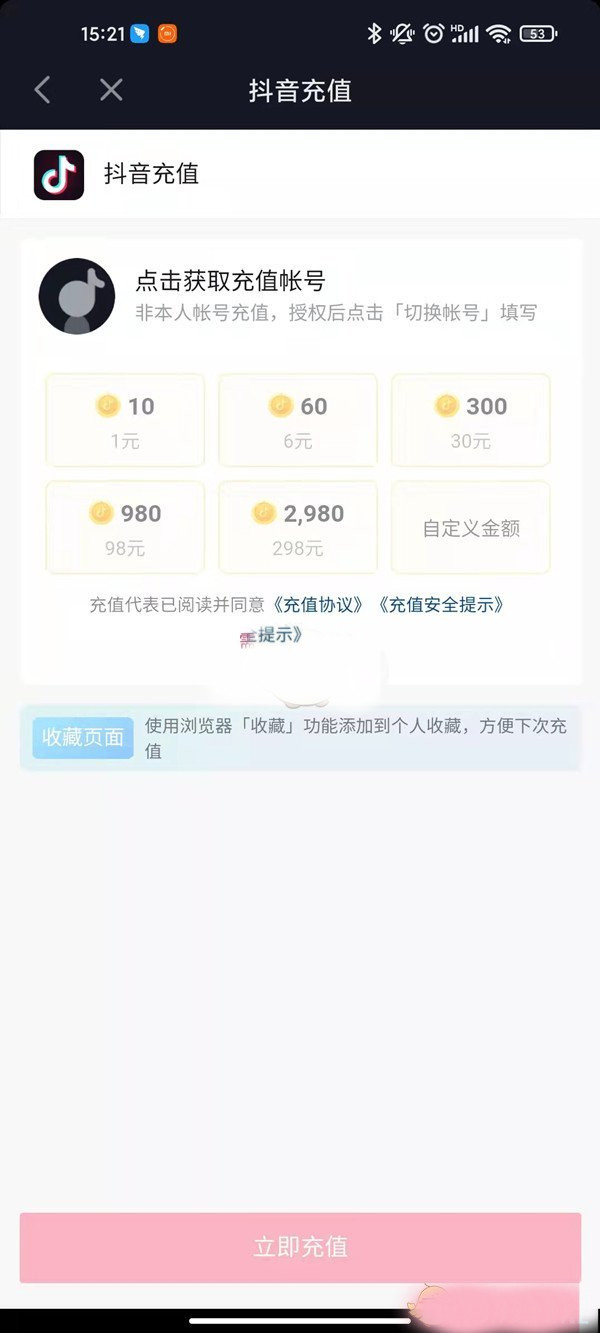Image resolution: width=600 pixels, height=1333 pixels.
Task: Select the 10 coins for 1元 option
Action: pos(125,420)
